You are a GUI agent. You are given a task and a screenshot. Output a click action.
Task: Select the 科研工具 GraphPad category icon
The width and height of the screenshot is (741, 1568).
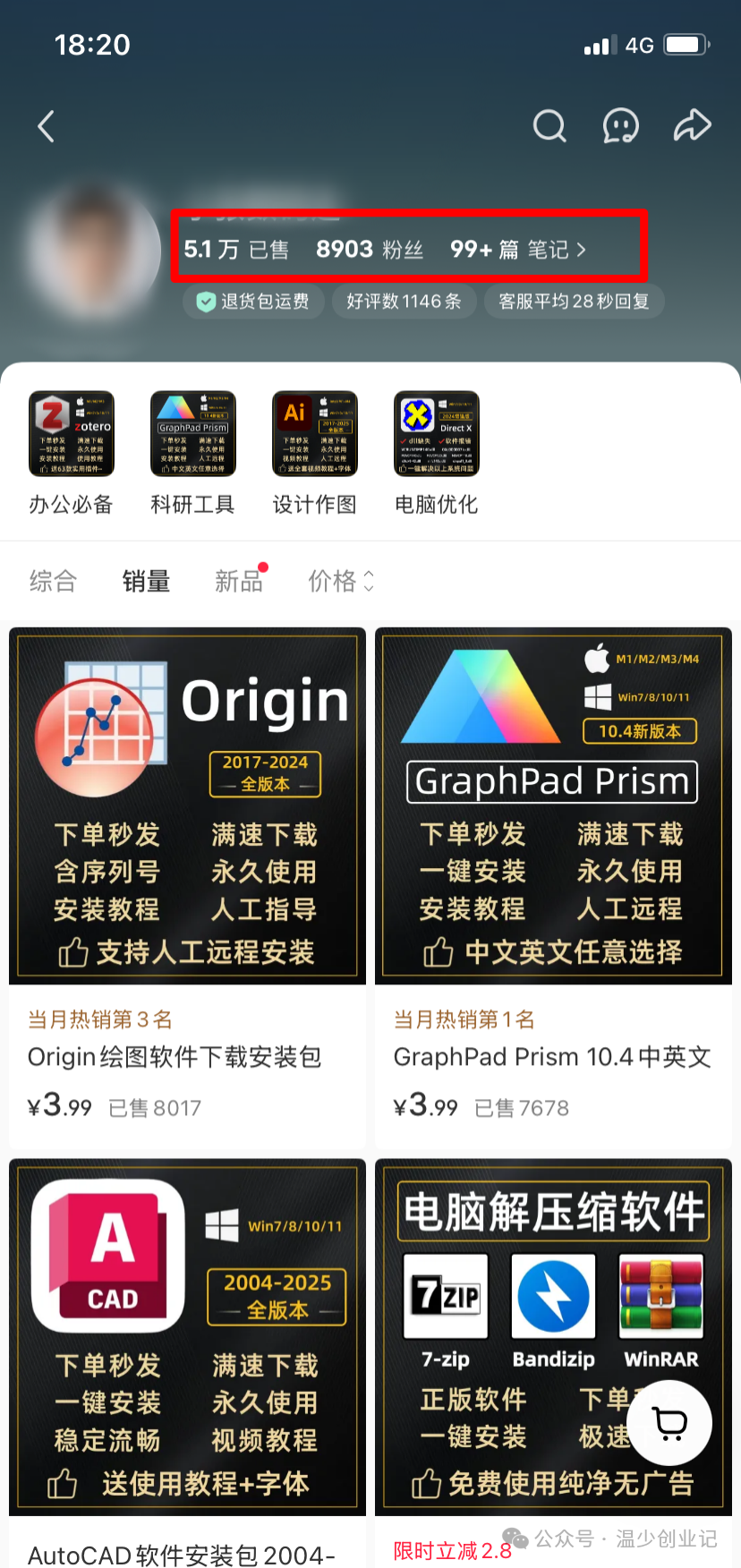point(192,434)
